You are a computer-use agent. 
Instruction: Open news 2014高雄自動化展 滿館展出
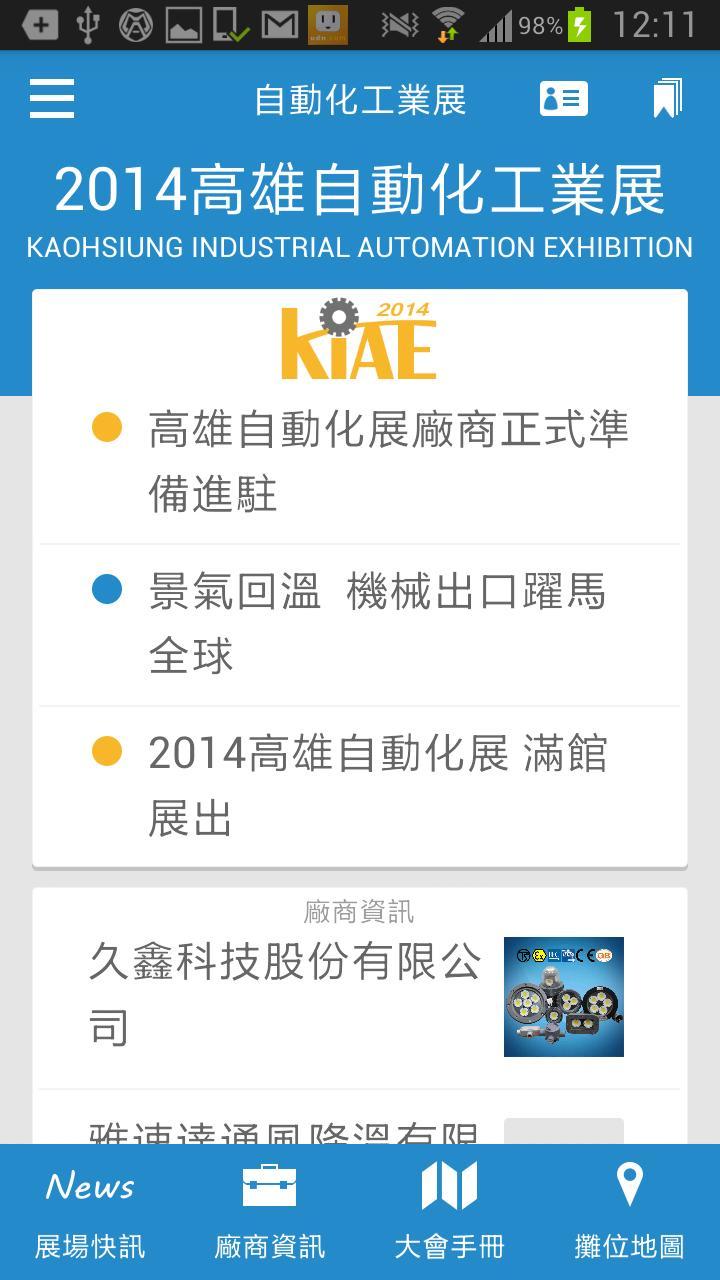tap(360, 787)
